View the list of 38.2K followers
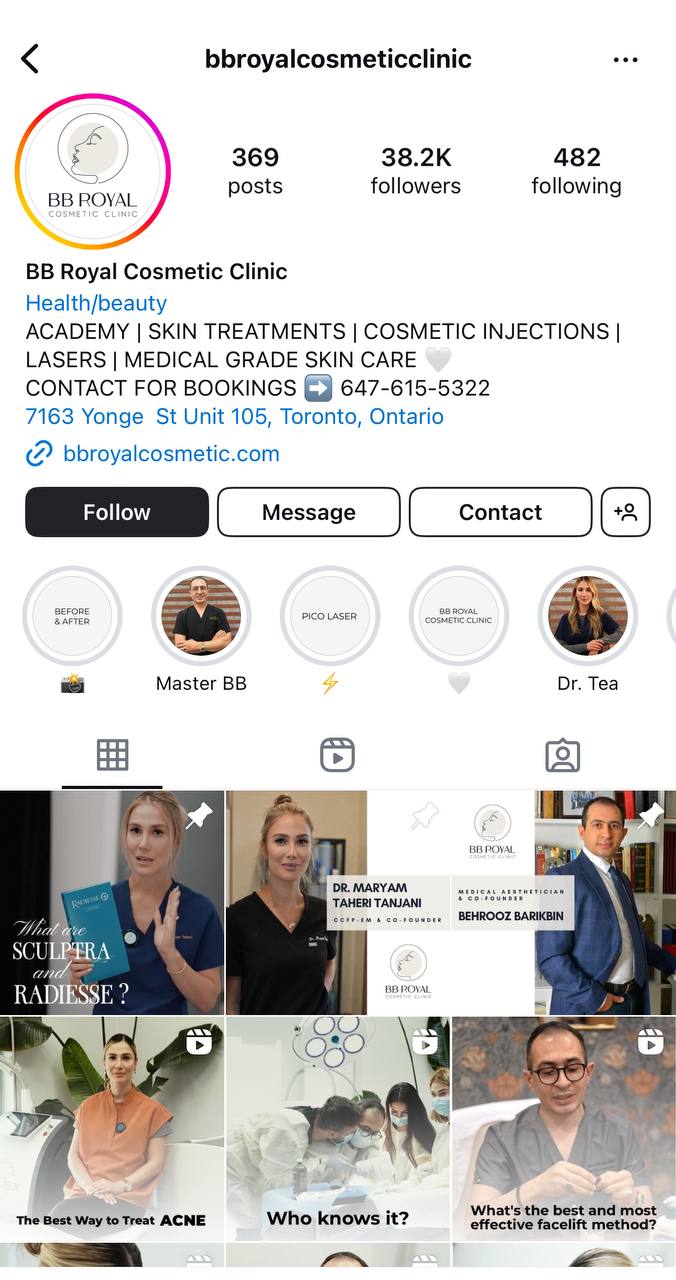Viewport: 676px width, 1280px height. click(415, 171)
